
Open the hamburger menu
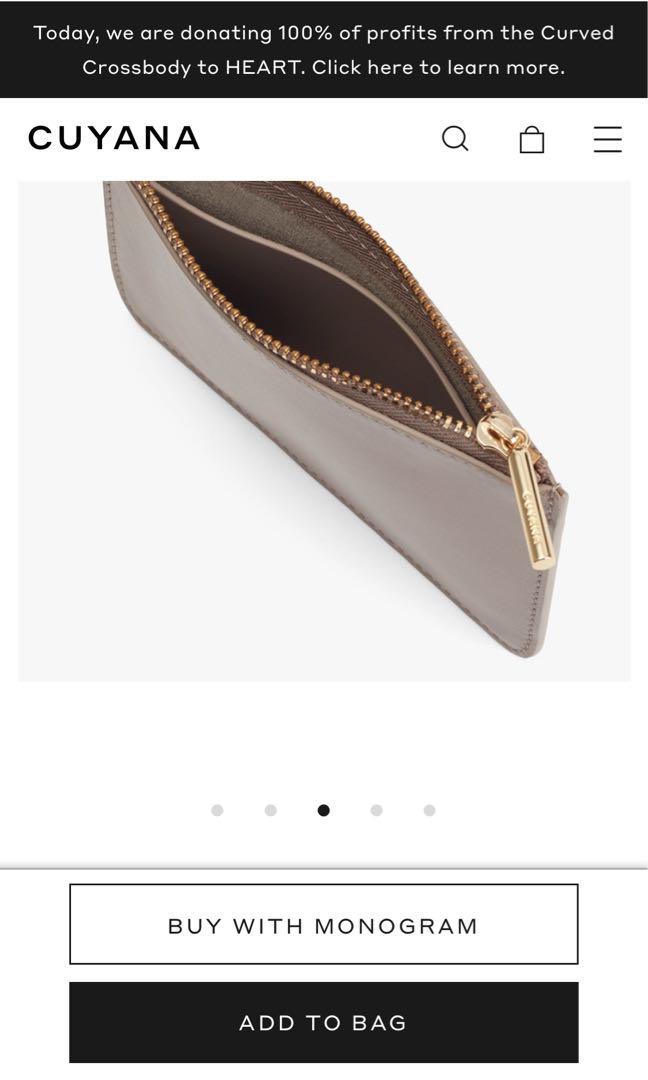coord(608,139)
